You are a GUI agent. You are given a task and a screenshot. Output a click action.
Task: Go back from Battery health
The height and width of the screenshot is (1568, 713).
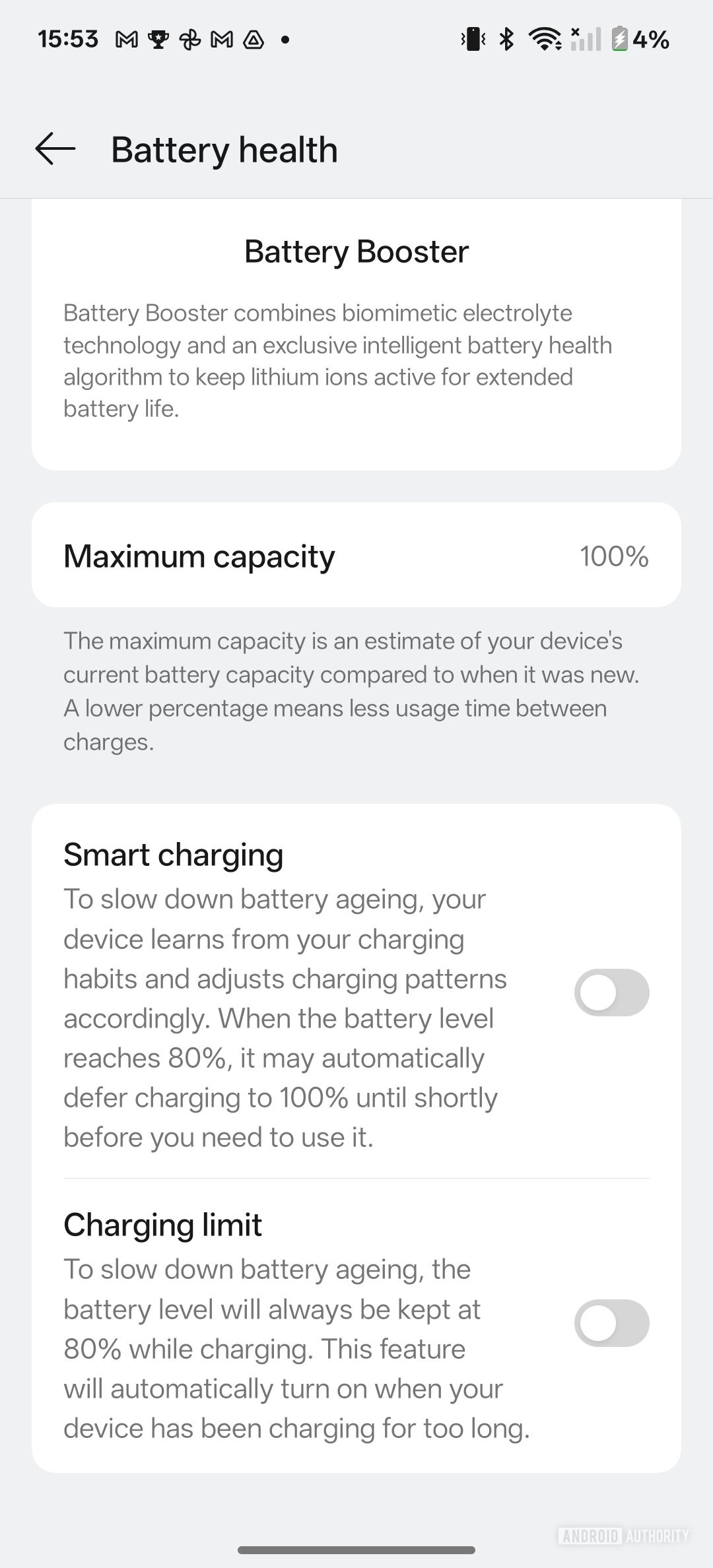tap(55, 148)
